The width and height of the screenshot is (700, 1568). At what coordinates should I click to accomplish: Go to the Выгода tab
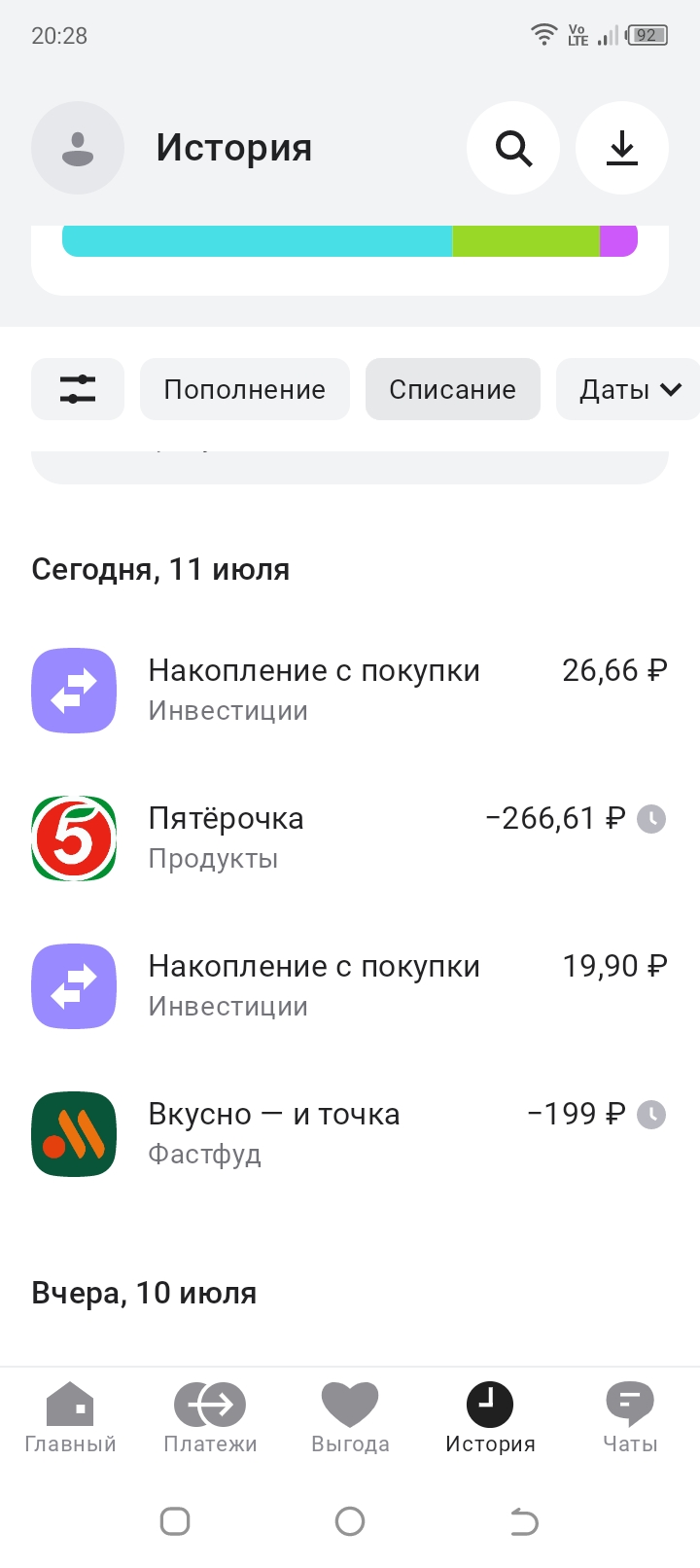coord(350,1418)
